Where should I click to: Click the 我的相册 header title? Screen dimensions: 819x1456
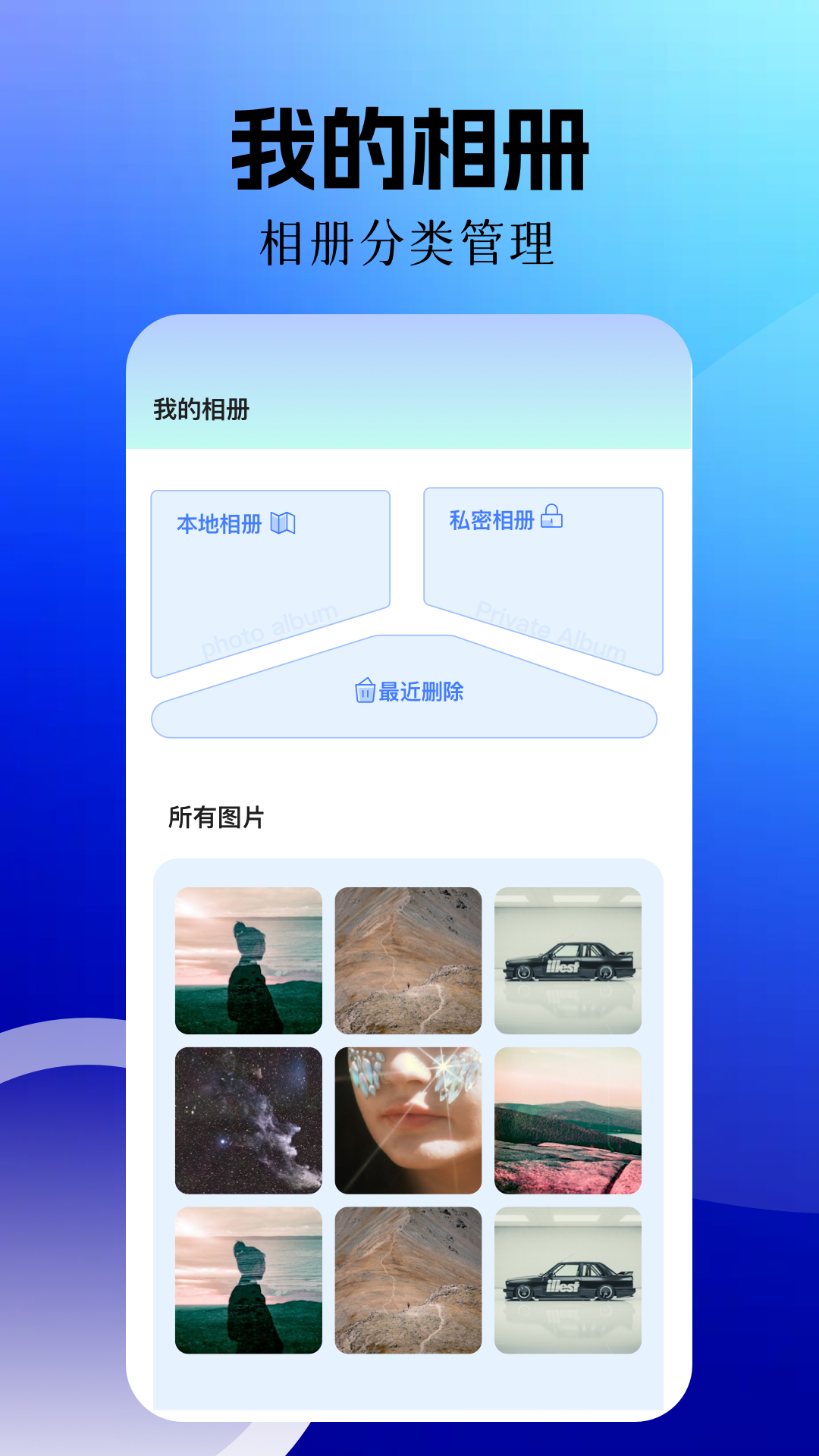(202, 410)
